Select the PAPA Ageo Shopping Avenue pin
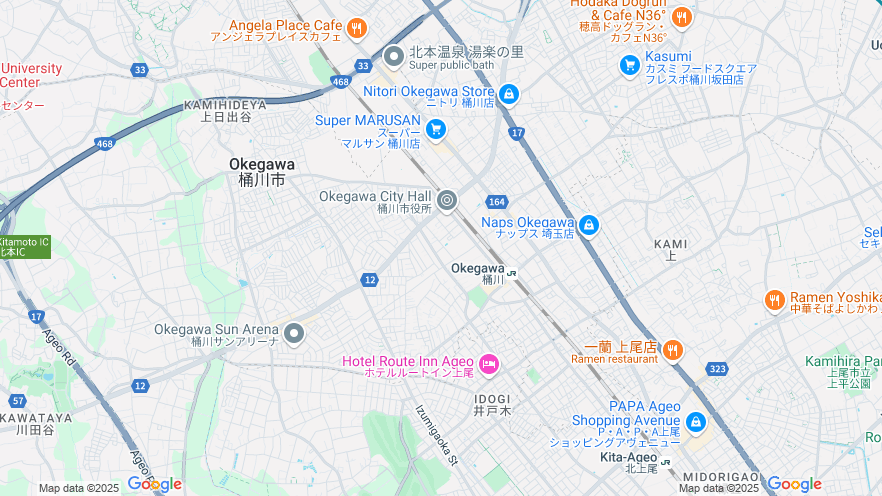 pyautogui.click(x=695, y=422)
